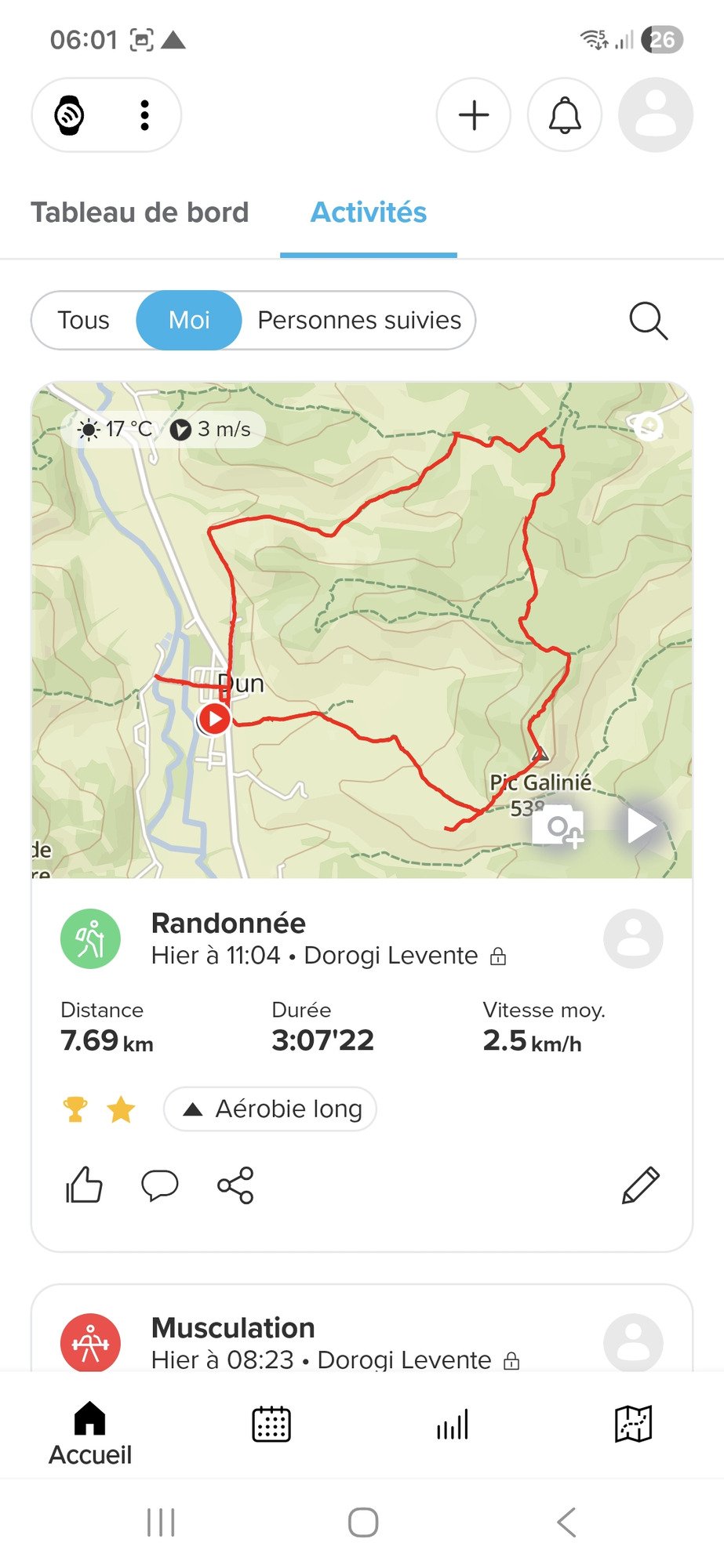Open the watch device icon
Screen dimensions: 724x1568
70,115
